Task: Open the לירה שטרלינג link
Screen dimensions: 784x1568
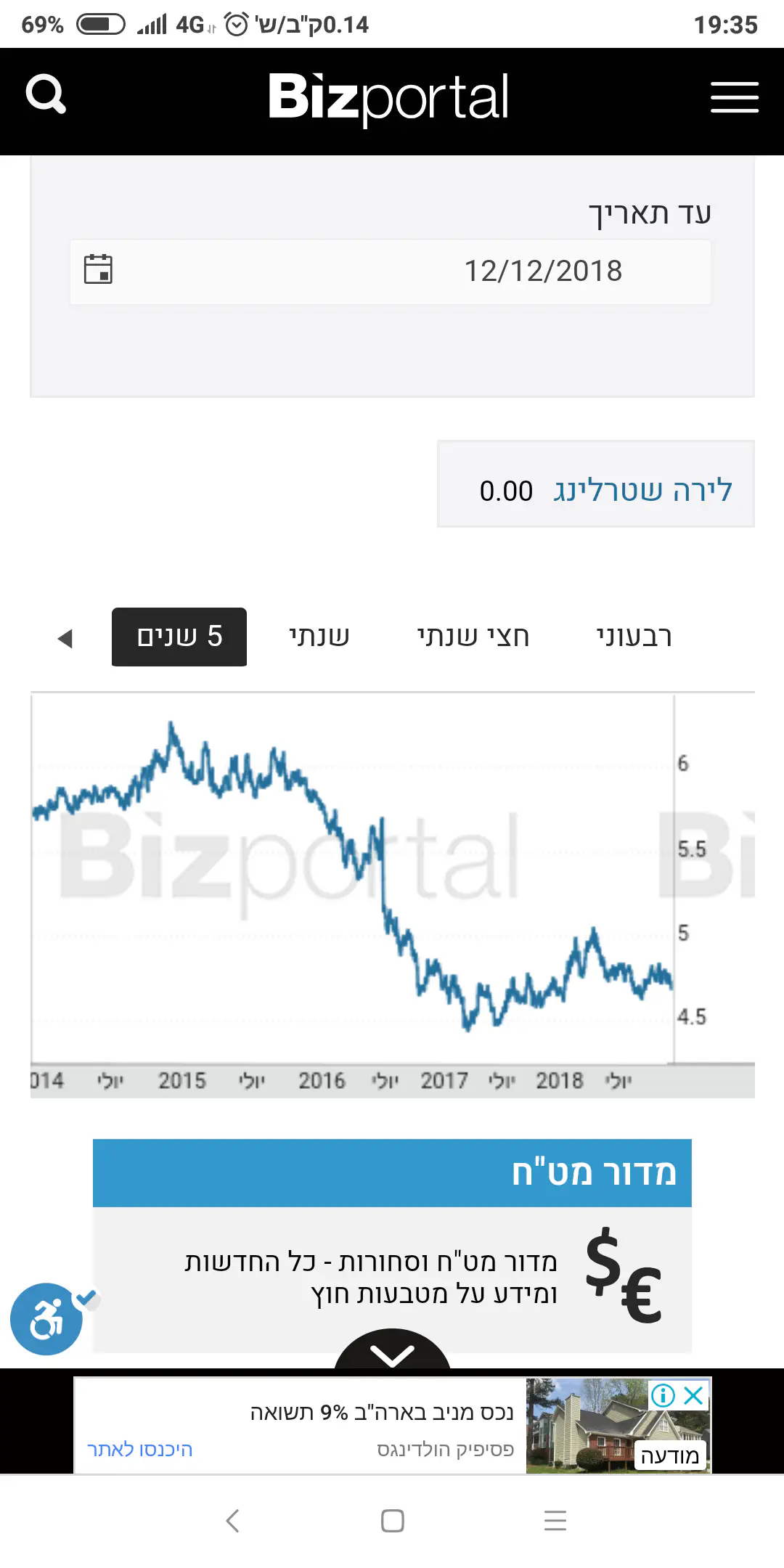Action: coord(642,491)
